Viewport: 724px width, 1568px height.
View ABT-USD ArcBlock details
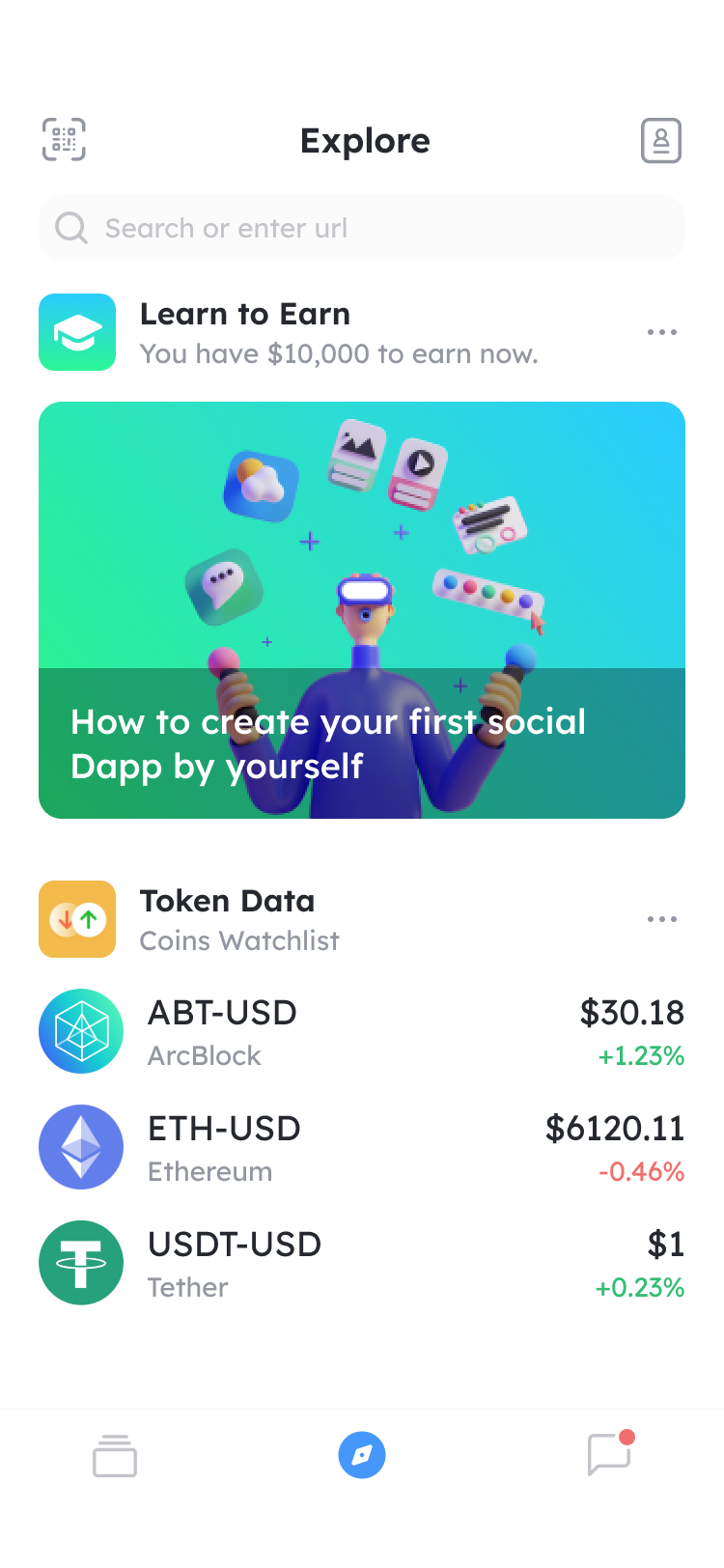tap(362, 1032)
